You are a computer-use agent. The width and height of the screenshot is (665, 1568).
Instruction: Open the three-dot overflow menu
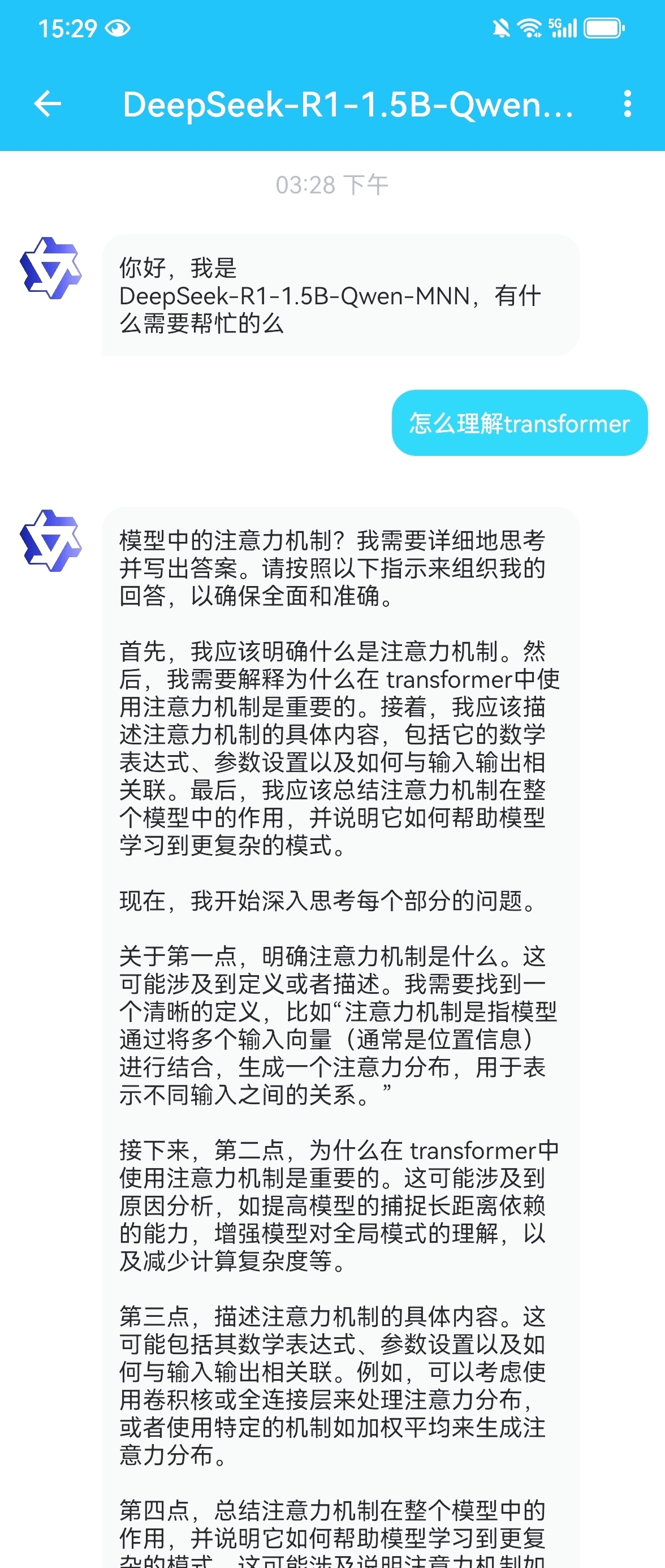627,104
